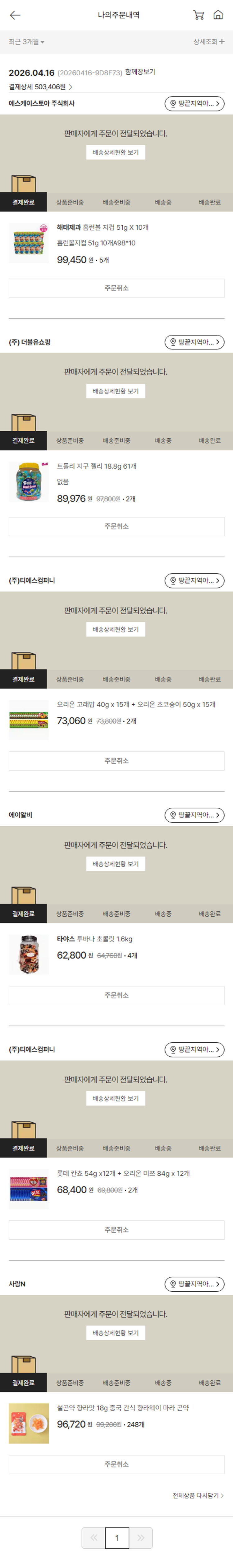Go back using the top arrow

click(x=15, y=15)
